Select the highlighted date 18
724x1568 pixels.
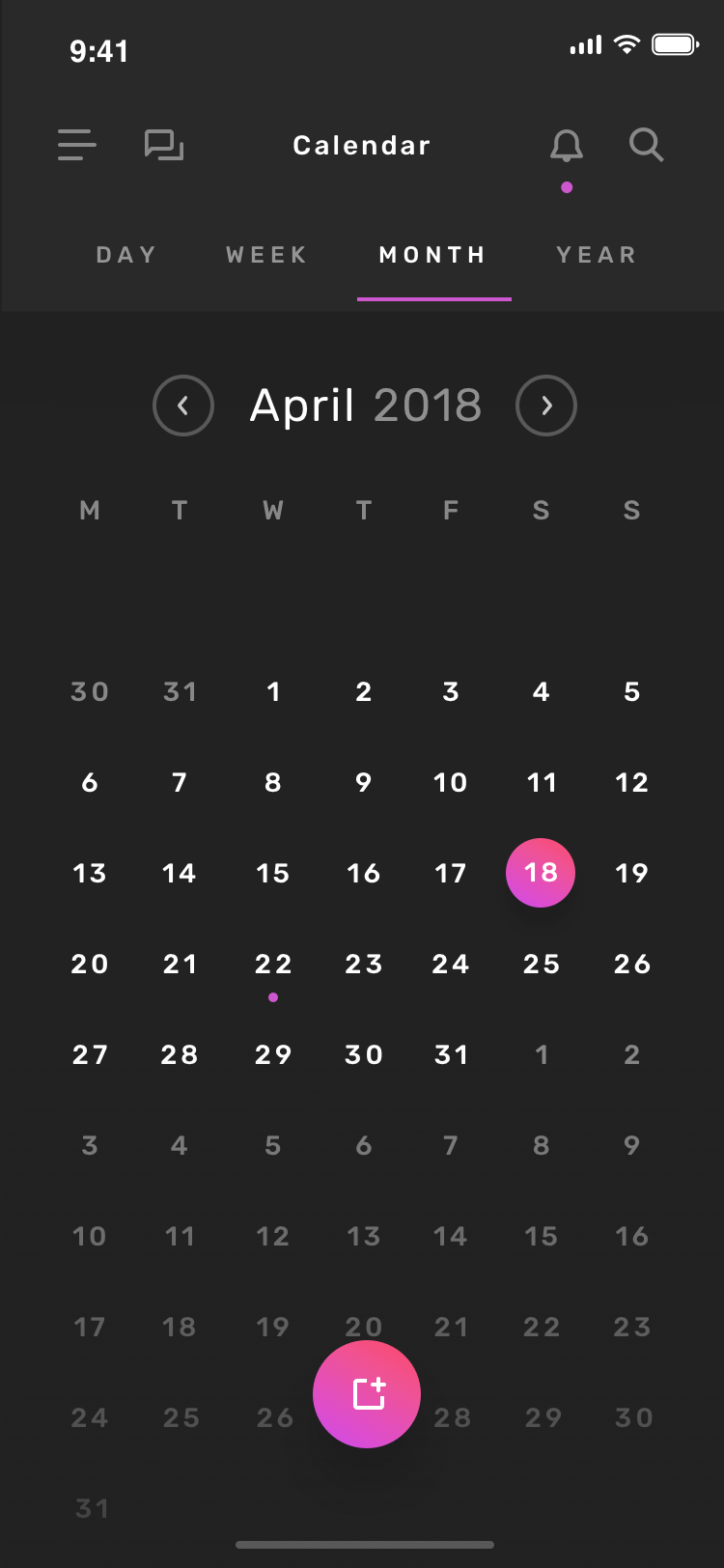541,873
